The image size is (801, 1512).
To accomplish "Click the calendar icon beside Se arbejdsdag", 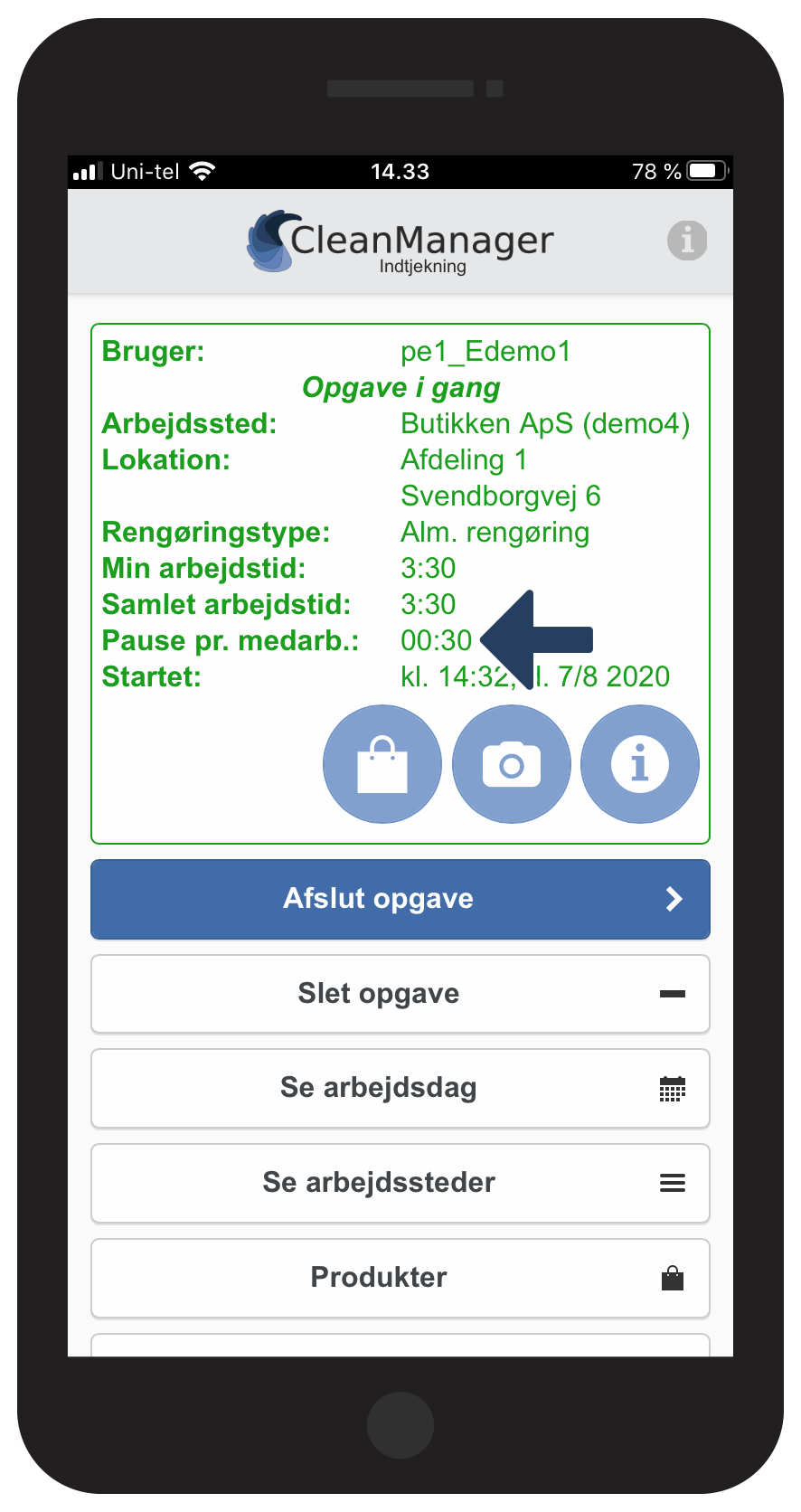I will (672, 1089).
